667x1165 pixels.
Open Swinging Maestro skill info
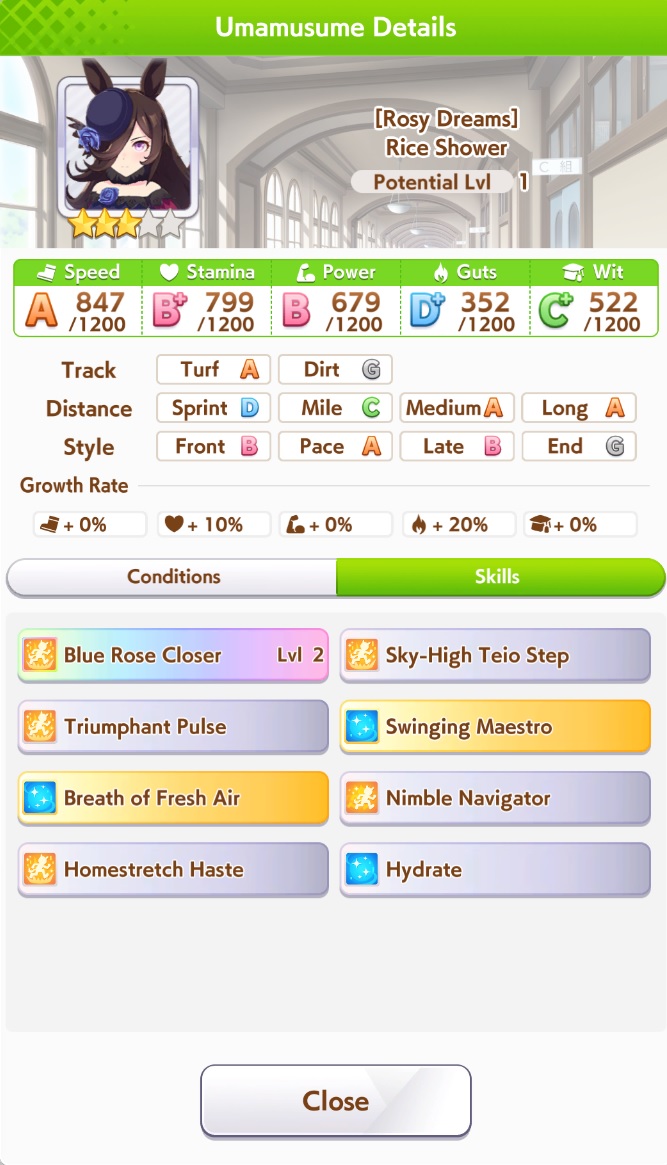[495, 727]
